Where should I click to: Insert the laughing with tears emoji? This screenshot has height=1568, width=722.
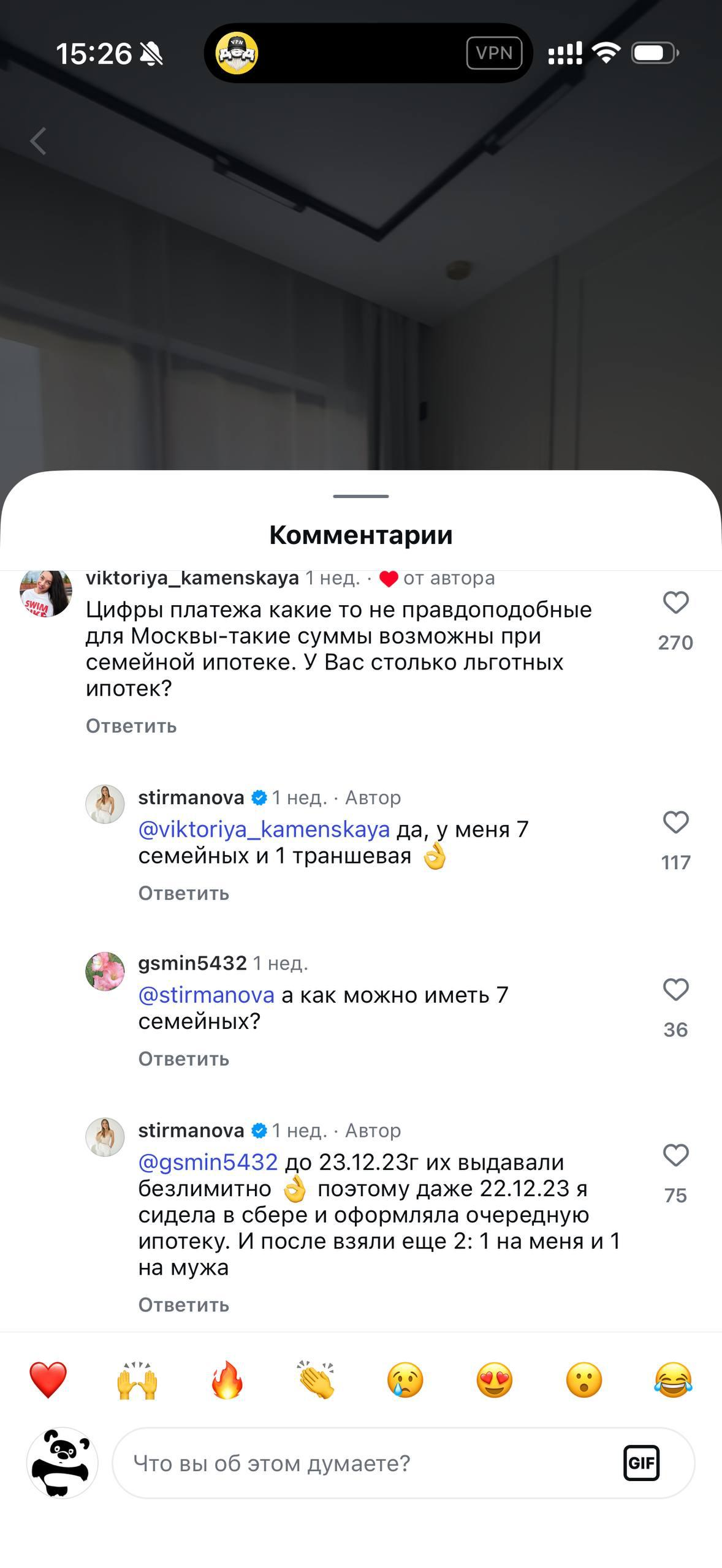pyautogui.click(x=673, y=1380)
